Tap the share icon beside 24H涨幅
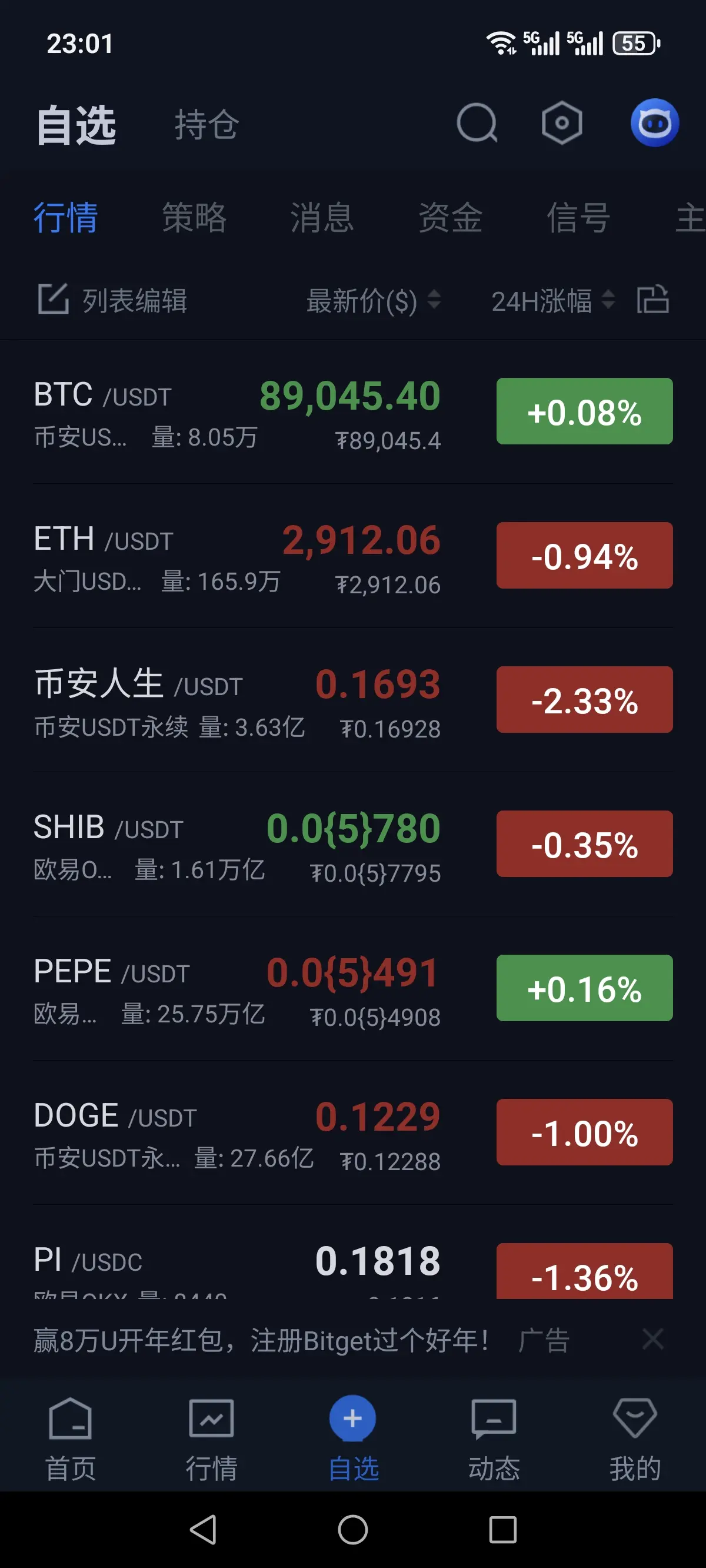Image resolution: width=706 pixels, height=1568 pixels. (x=652, y=300)
